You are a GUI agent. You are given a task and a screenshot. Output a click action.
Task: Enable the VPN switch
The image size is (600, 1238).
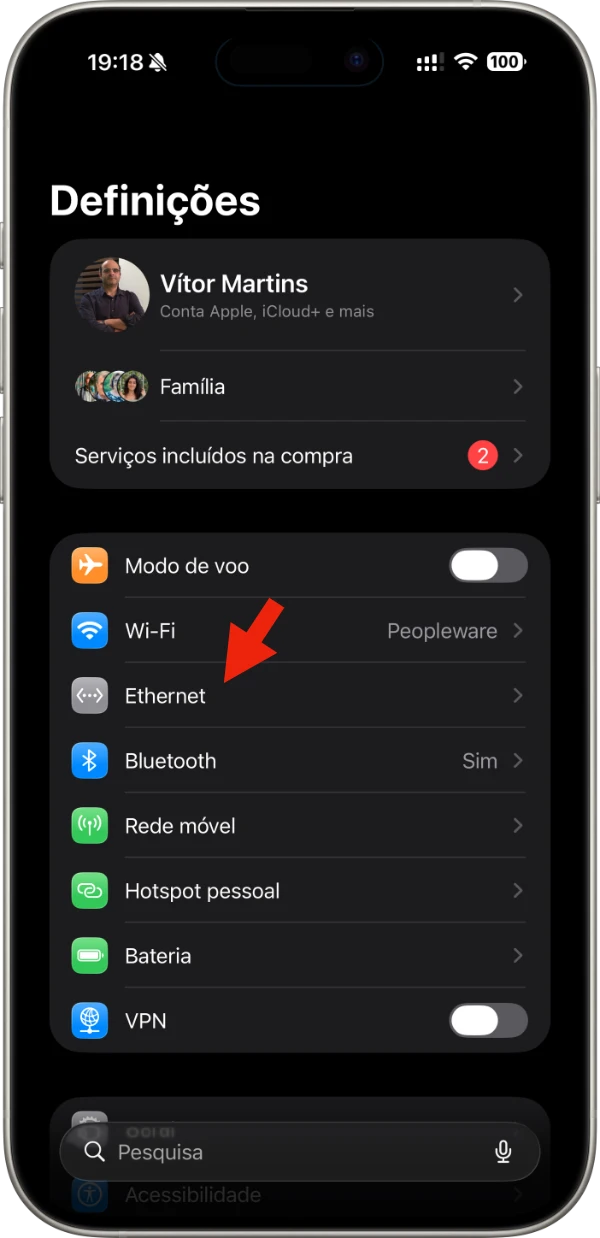click(488, 1021)
